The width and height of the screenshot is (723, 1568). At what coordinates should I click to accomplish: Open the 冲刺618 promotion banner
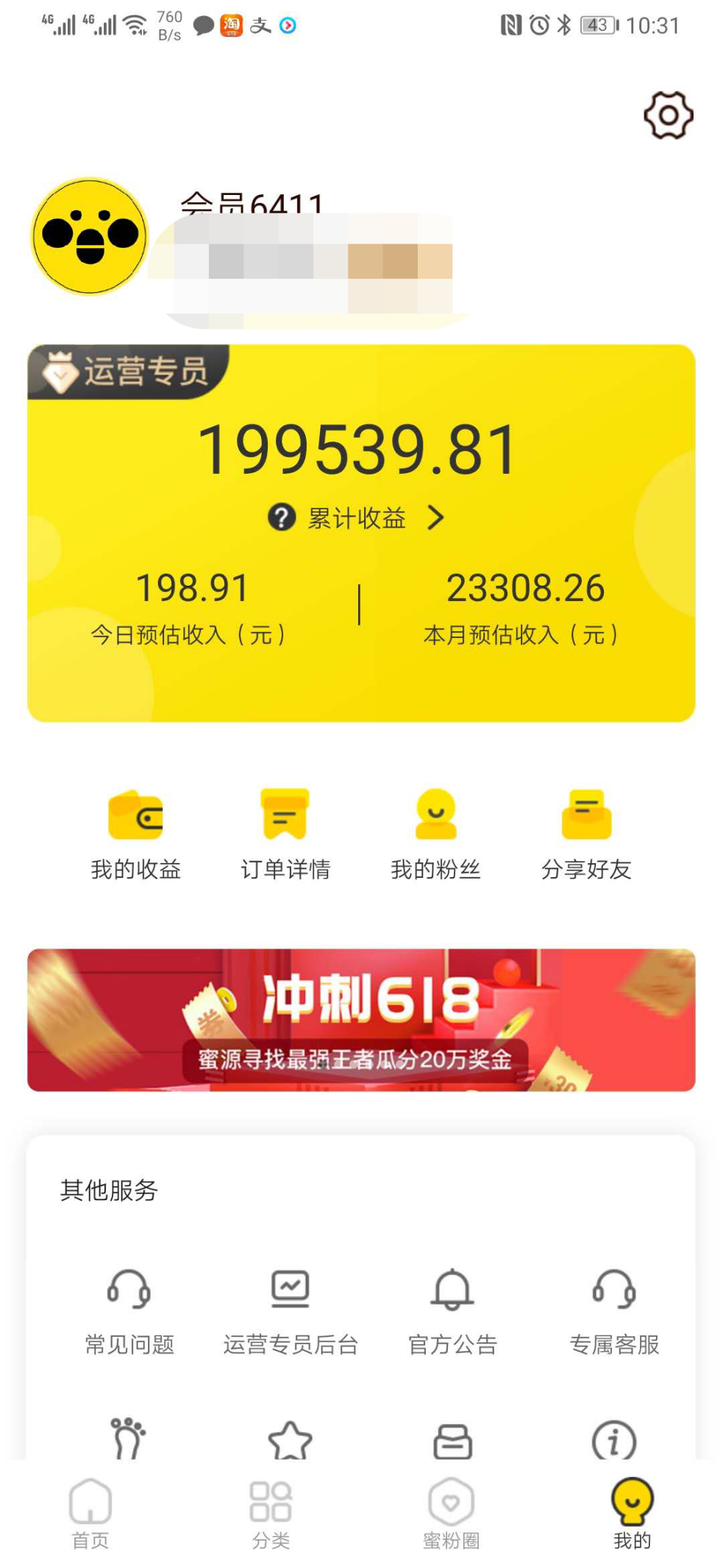361,1019
